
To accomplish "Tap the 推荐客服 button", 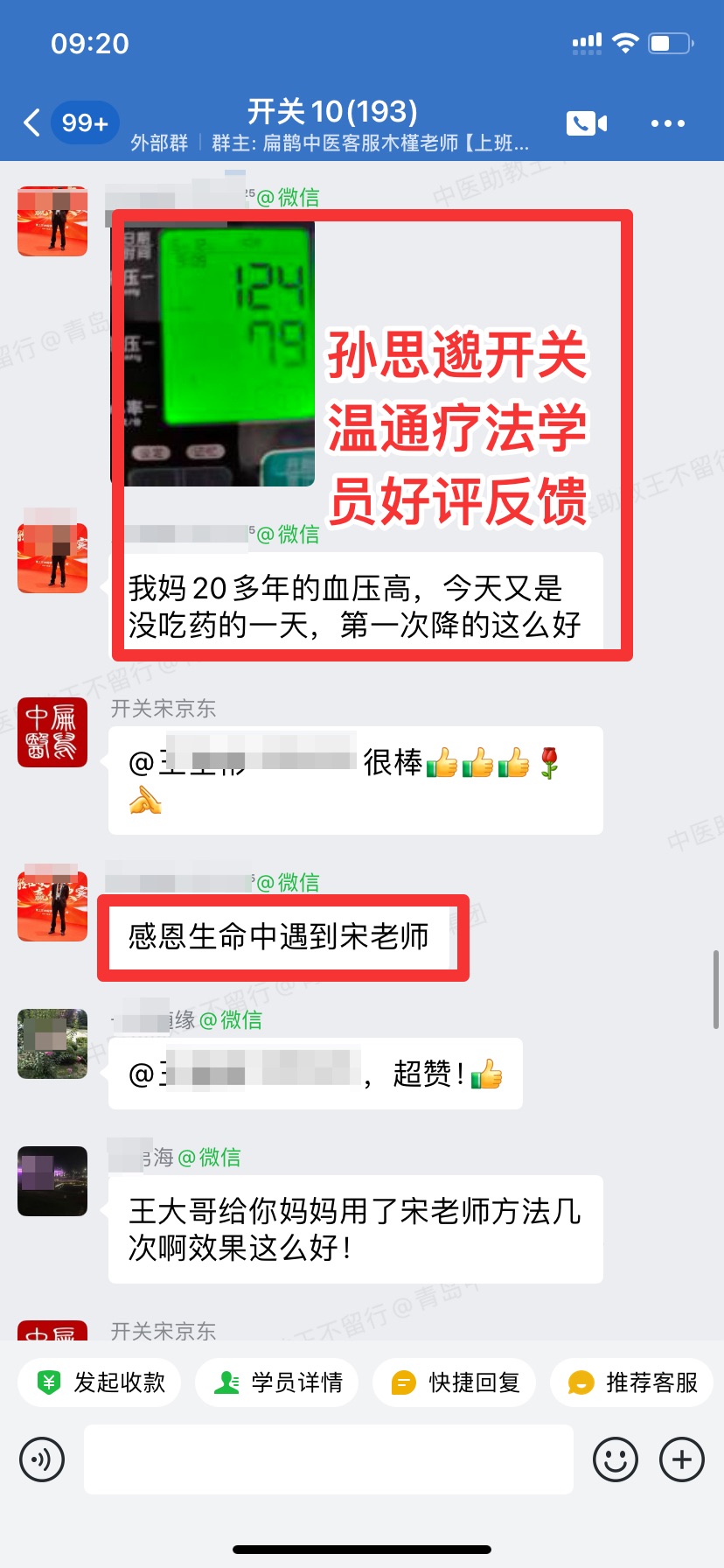I will 632,1382.
